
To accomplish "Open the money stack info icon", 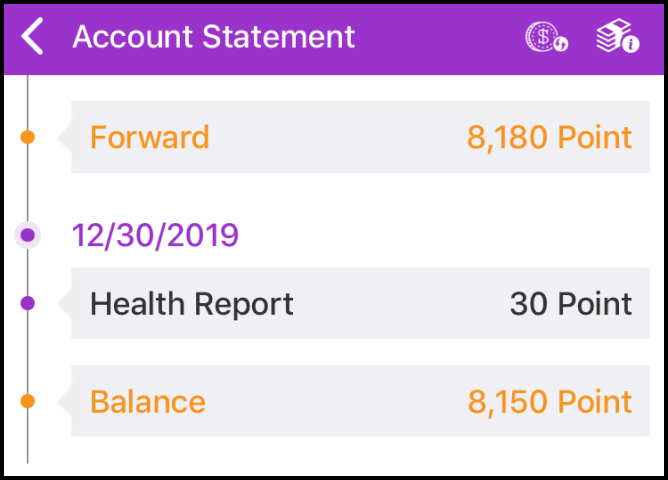I will pyautogui.click(x=617, y=38).
